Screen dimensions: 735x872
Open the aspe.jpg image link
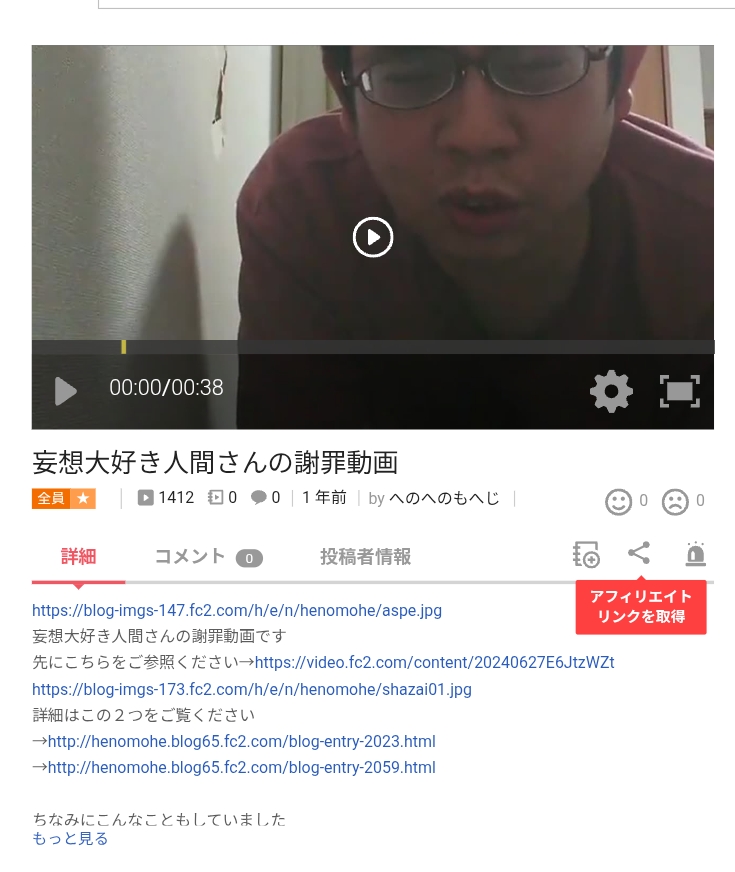[237, 610]
